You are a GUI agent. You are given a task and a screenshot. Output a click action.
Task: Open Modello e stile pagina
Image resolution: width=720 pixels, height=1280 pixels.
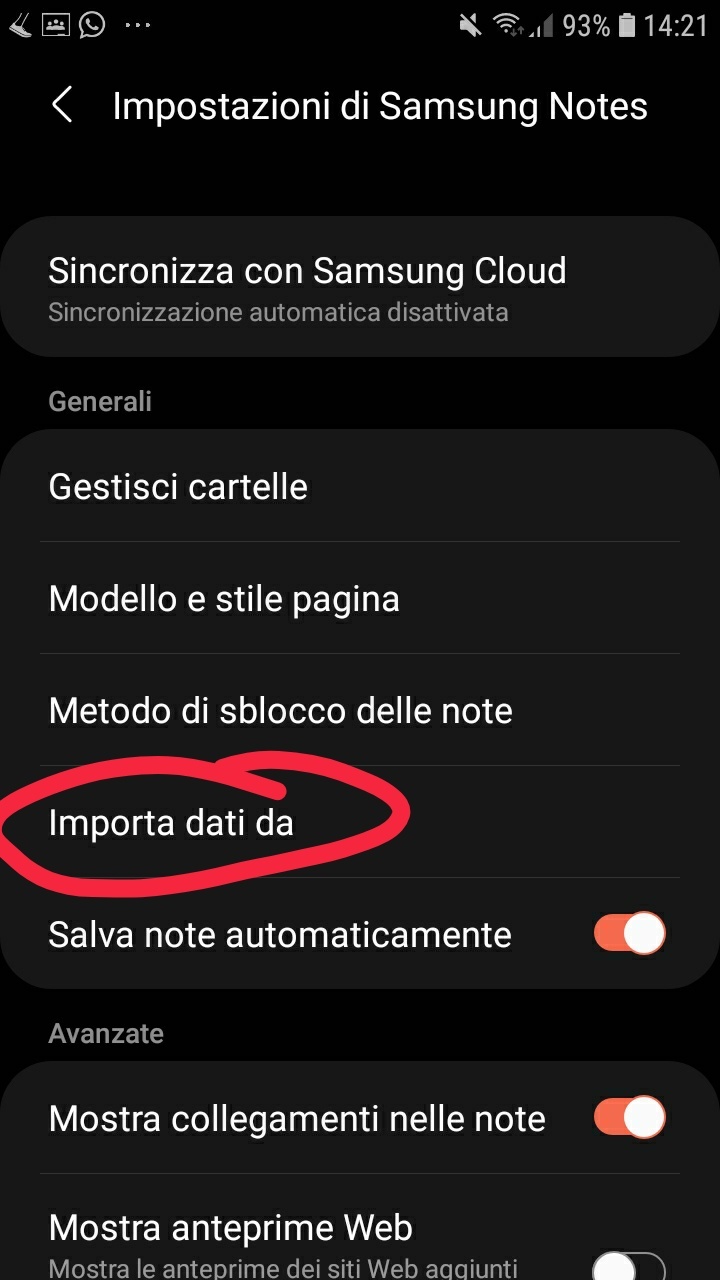pos(360,598)
